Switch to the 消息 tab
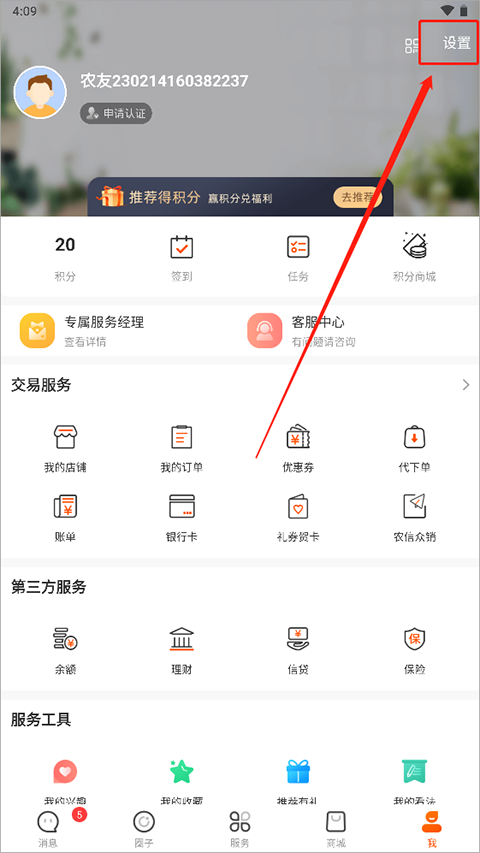The image size is (480, 853). point(48,829)
